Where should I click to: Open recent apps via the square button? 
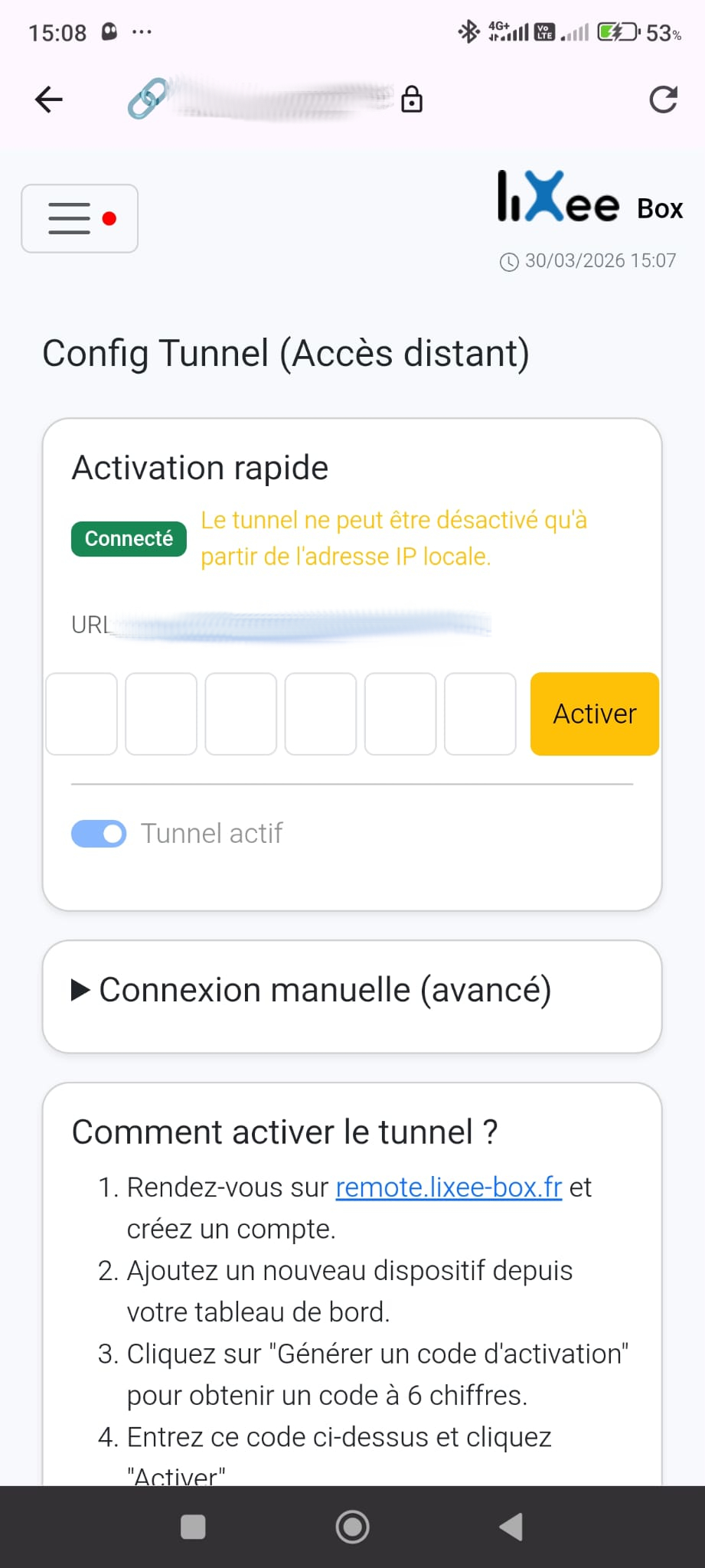coord(193,1527)
